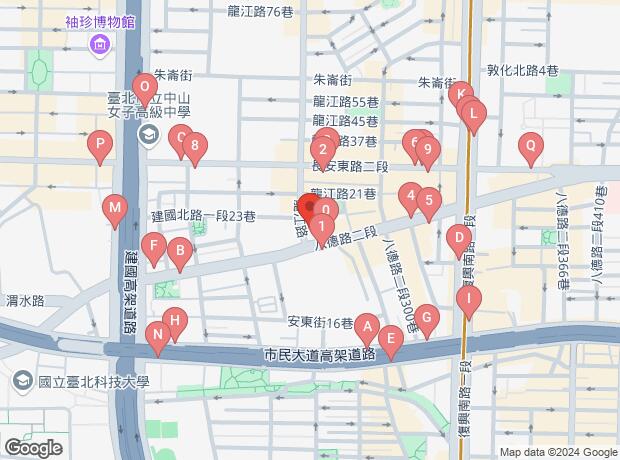Open map marker I

click(468, 298)
